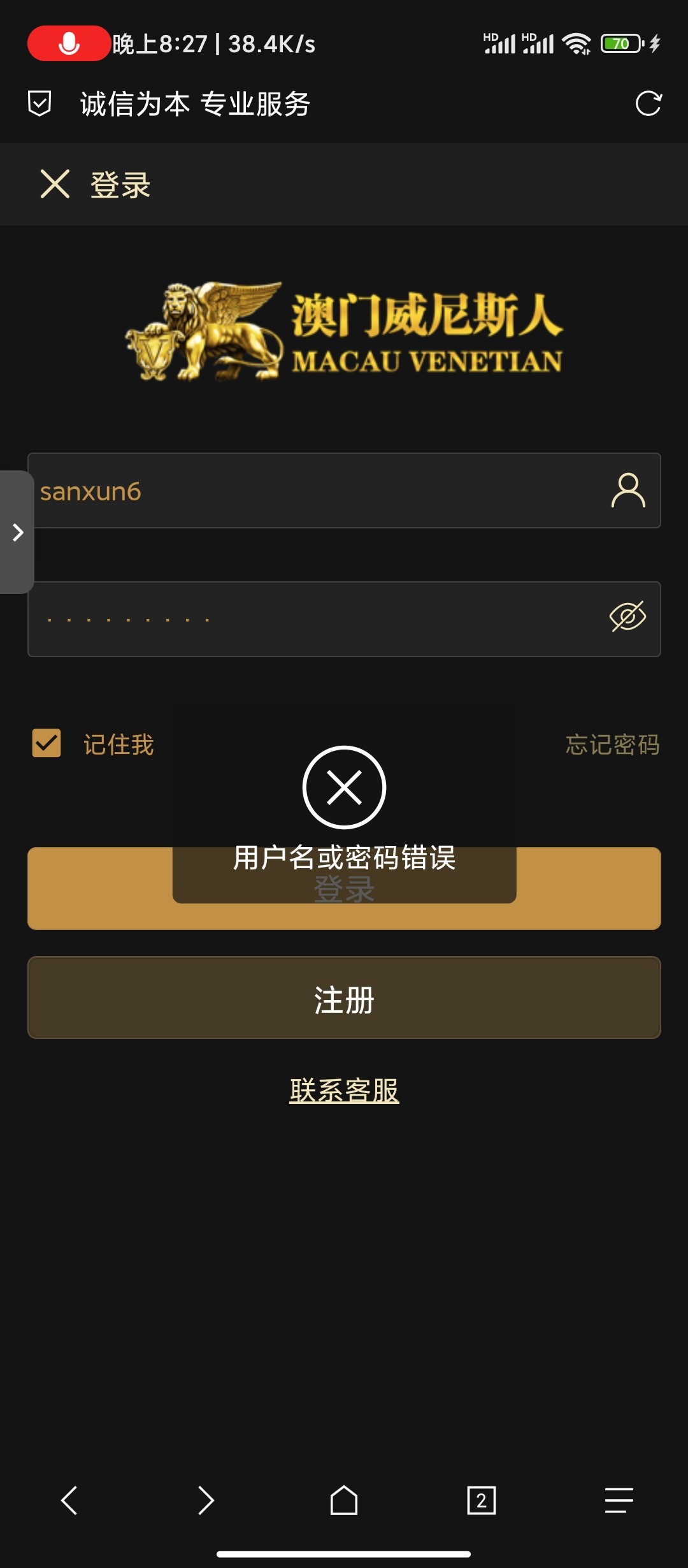This screenshot has width=688, height=1568.
Task: Close the 登录 login page
Action: coord(55,184)
